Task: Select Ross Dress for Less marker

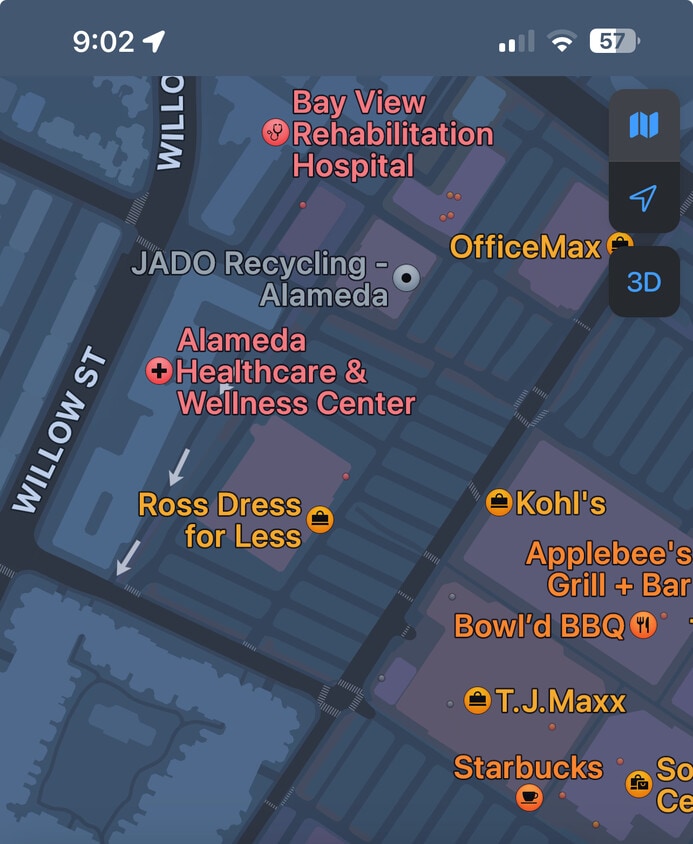Action: pyautogui.click(x=319, y=518)
